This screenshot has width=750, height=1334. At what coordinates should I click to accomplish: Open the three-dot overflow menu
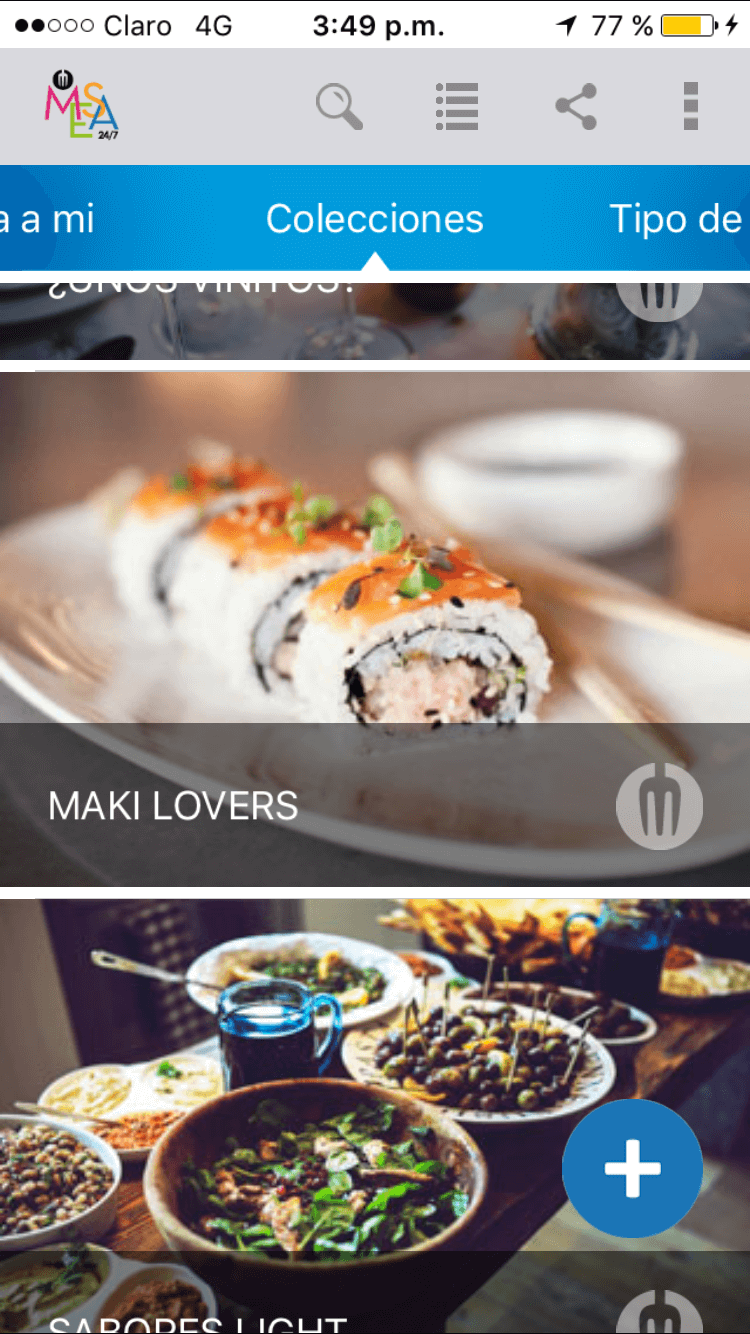pyautogui.click(x=690, y=106)
